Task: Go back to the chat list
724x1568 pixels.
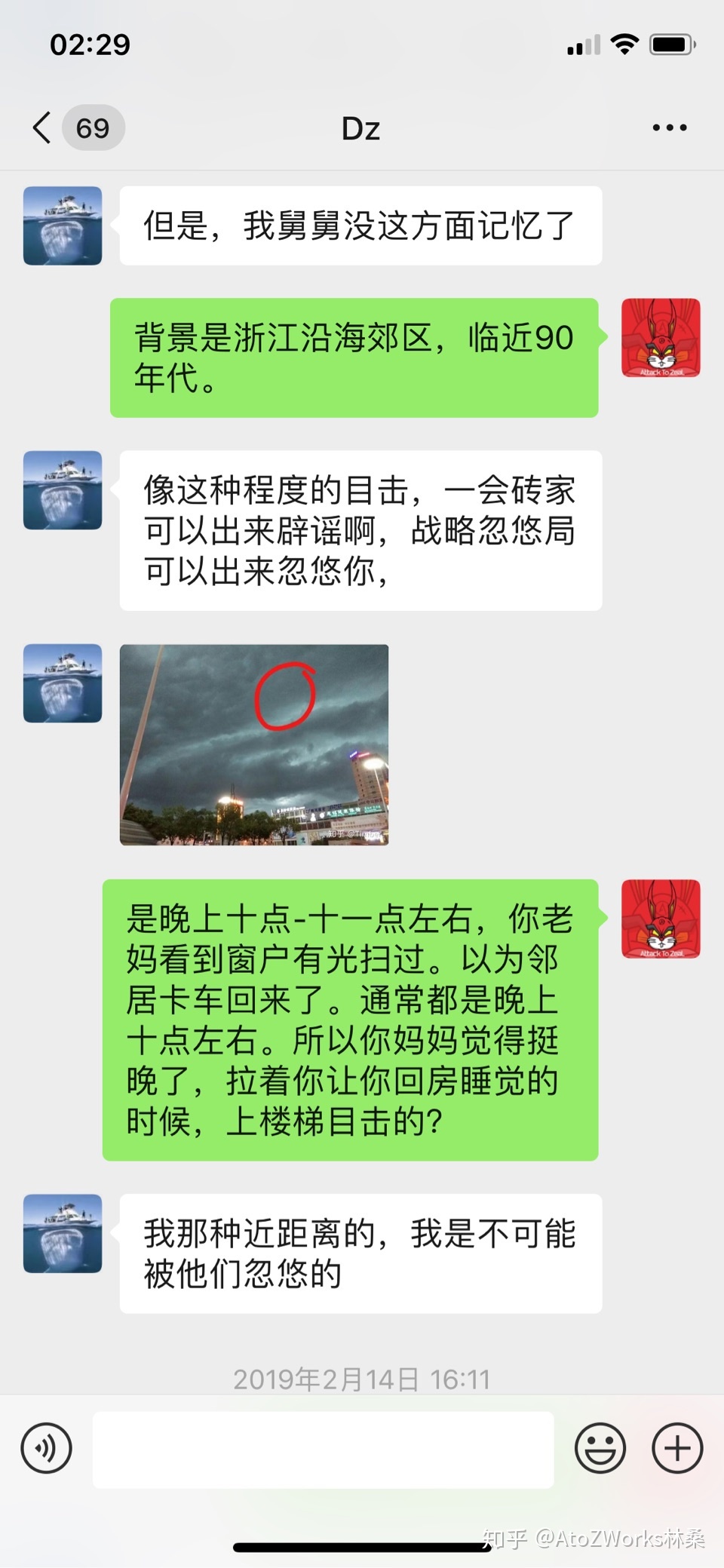Action: click(44, 127)
